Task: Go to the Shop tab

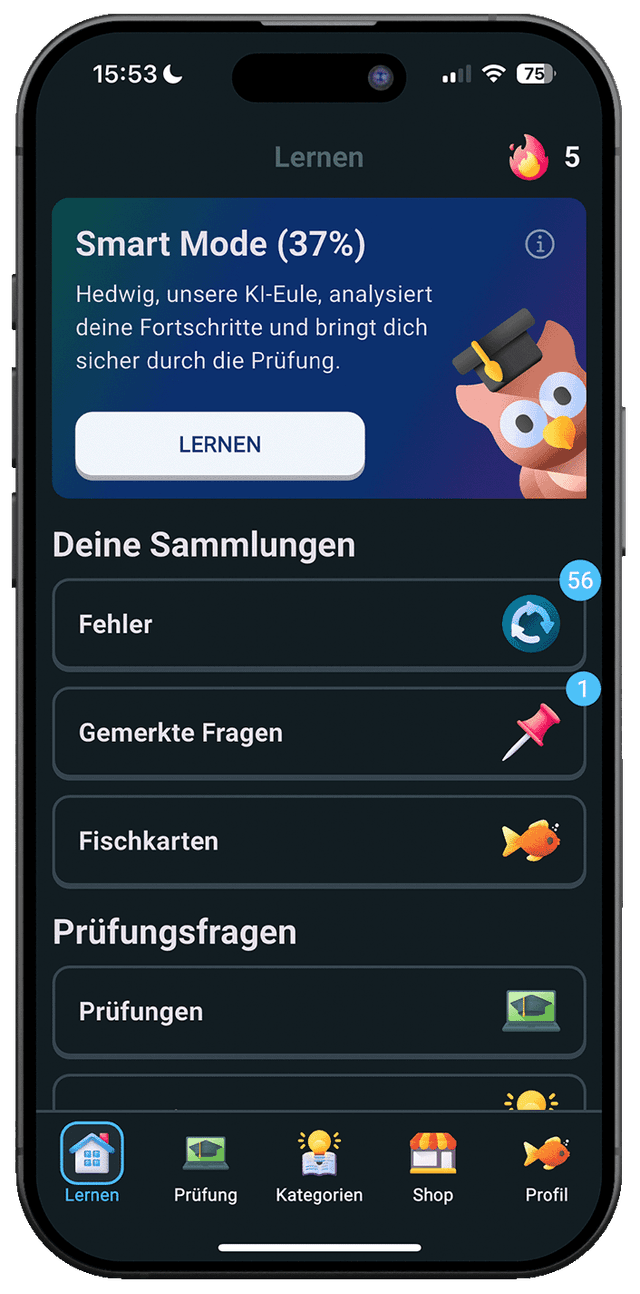Action: click(x=433, y=1167)
